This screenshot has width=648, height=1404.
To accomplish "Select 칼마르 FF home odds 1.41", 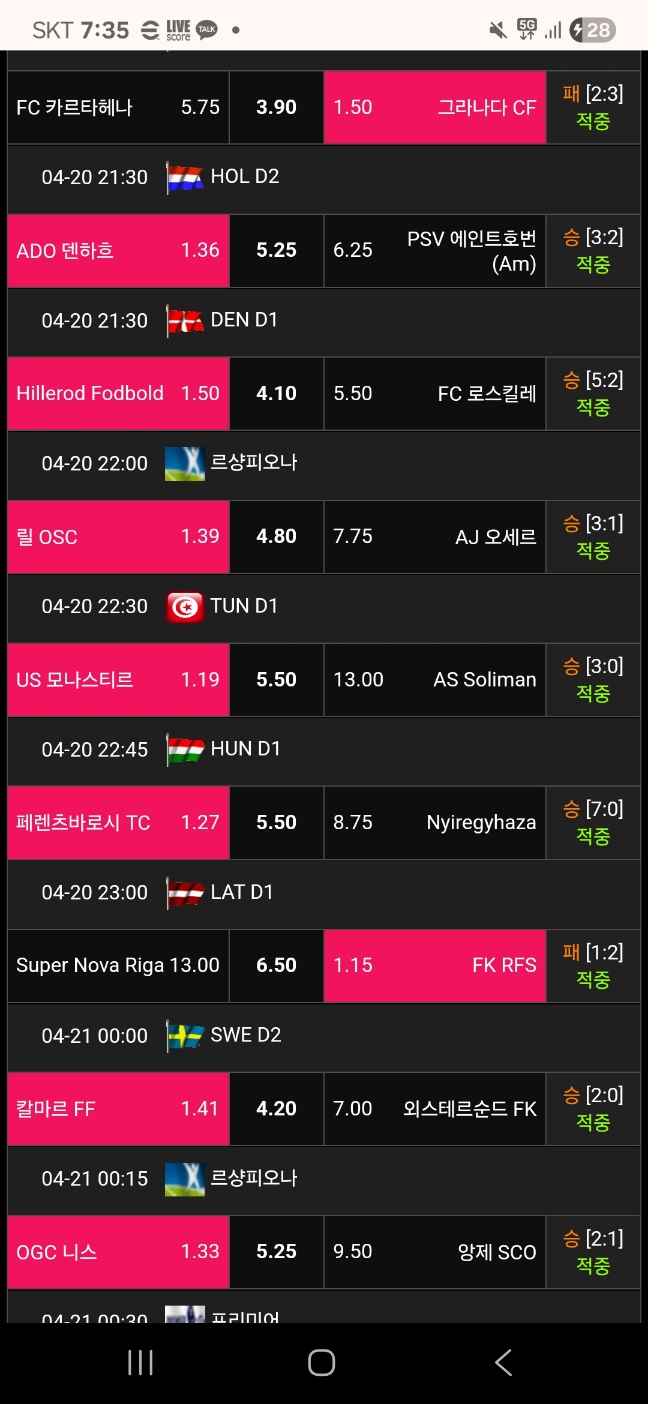I will point(118,1109).
